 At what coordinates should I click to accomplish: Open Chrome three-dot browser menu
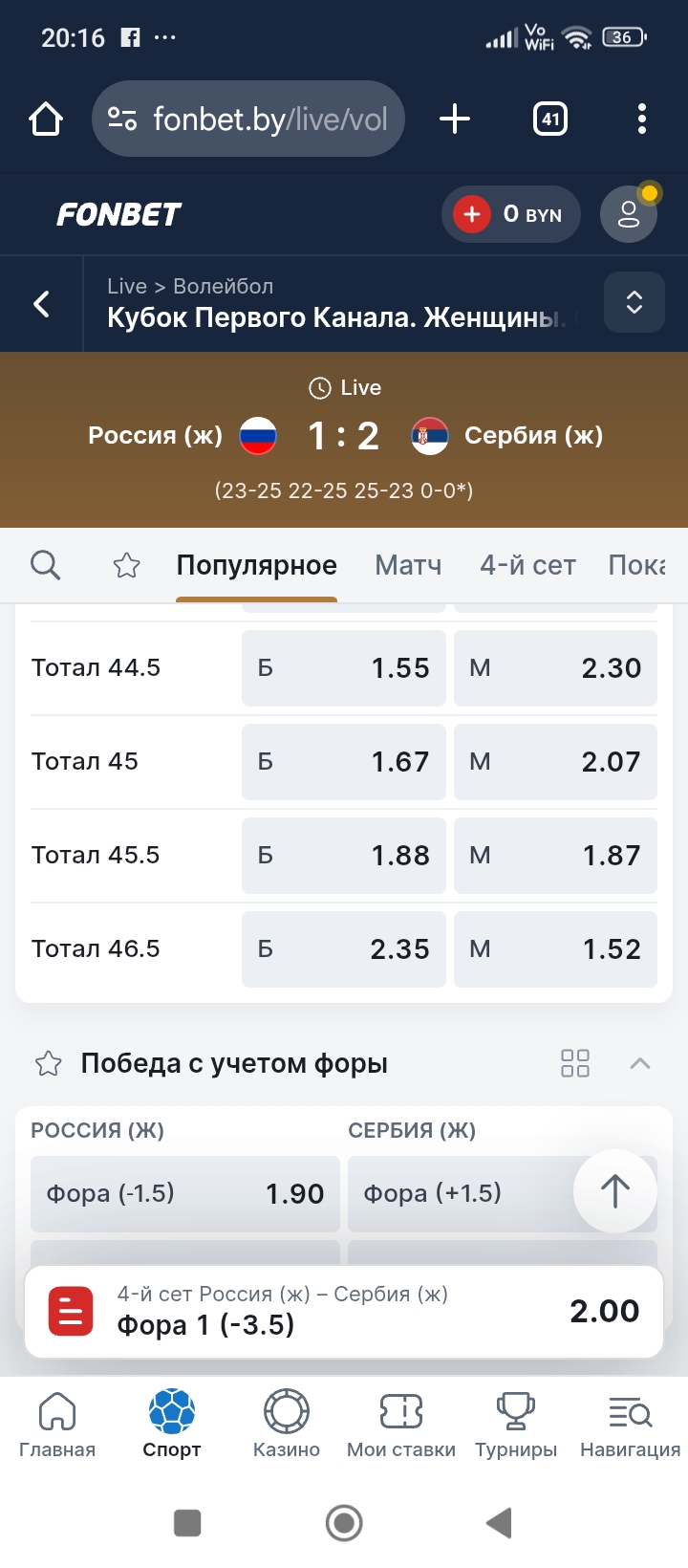coord(642,119)
